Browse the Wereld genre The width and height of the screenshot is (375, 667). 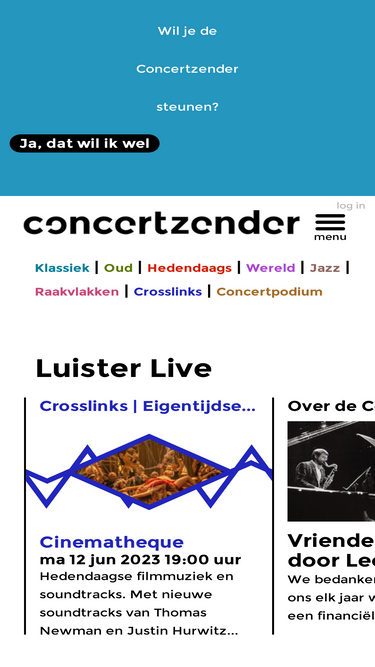pyautogui.click(x=270, y=268)
